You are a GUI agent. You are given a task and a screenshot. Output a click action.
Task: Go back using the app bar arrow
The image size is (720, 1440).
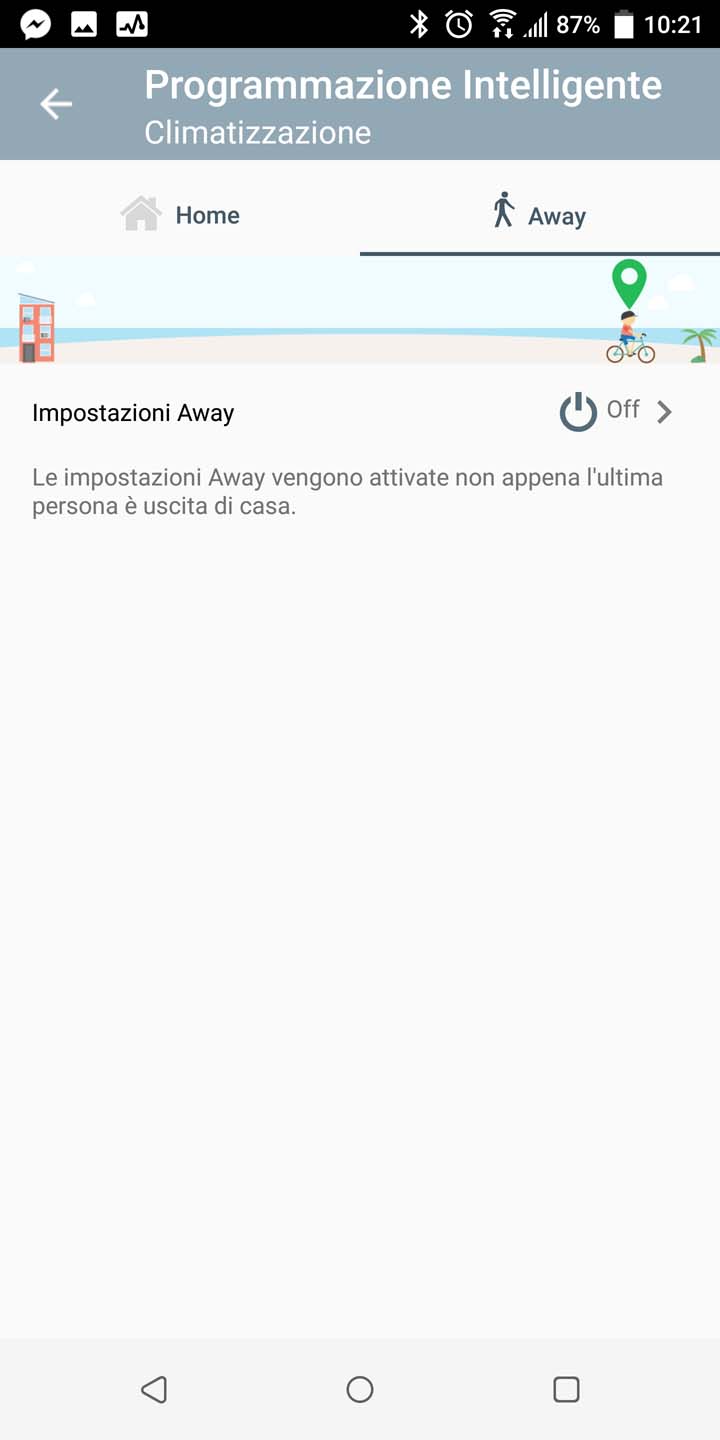[x=56, y=104]
